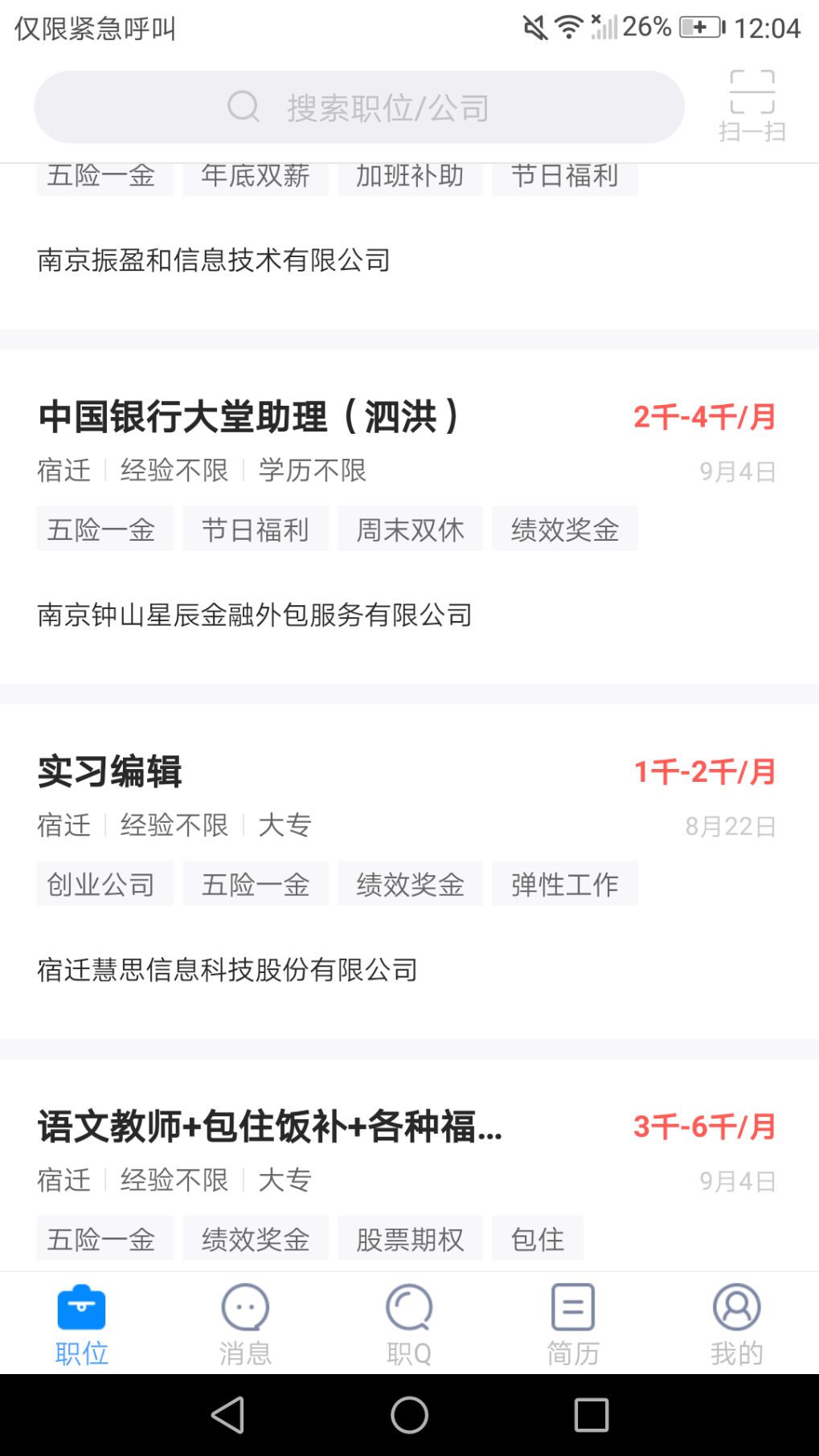Filter by the 弹性工作 tag
The width and height of the screenshot is (819, 1456).
click(x=564, y=883)
